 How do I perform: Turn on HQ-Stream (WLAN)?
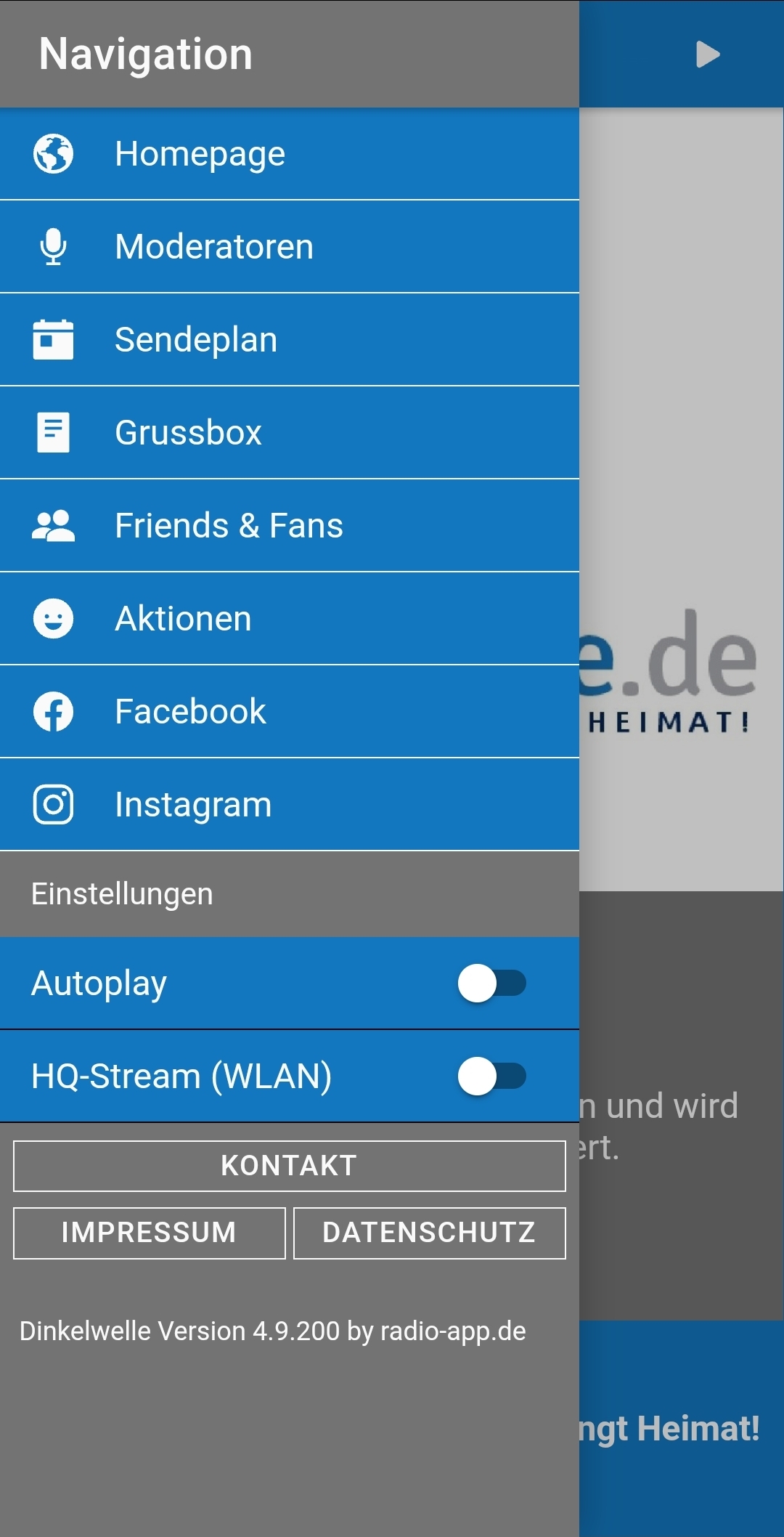pyautogui.click(x=491, y=1076)
